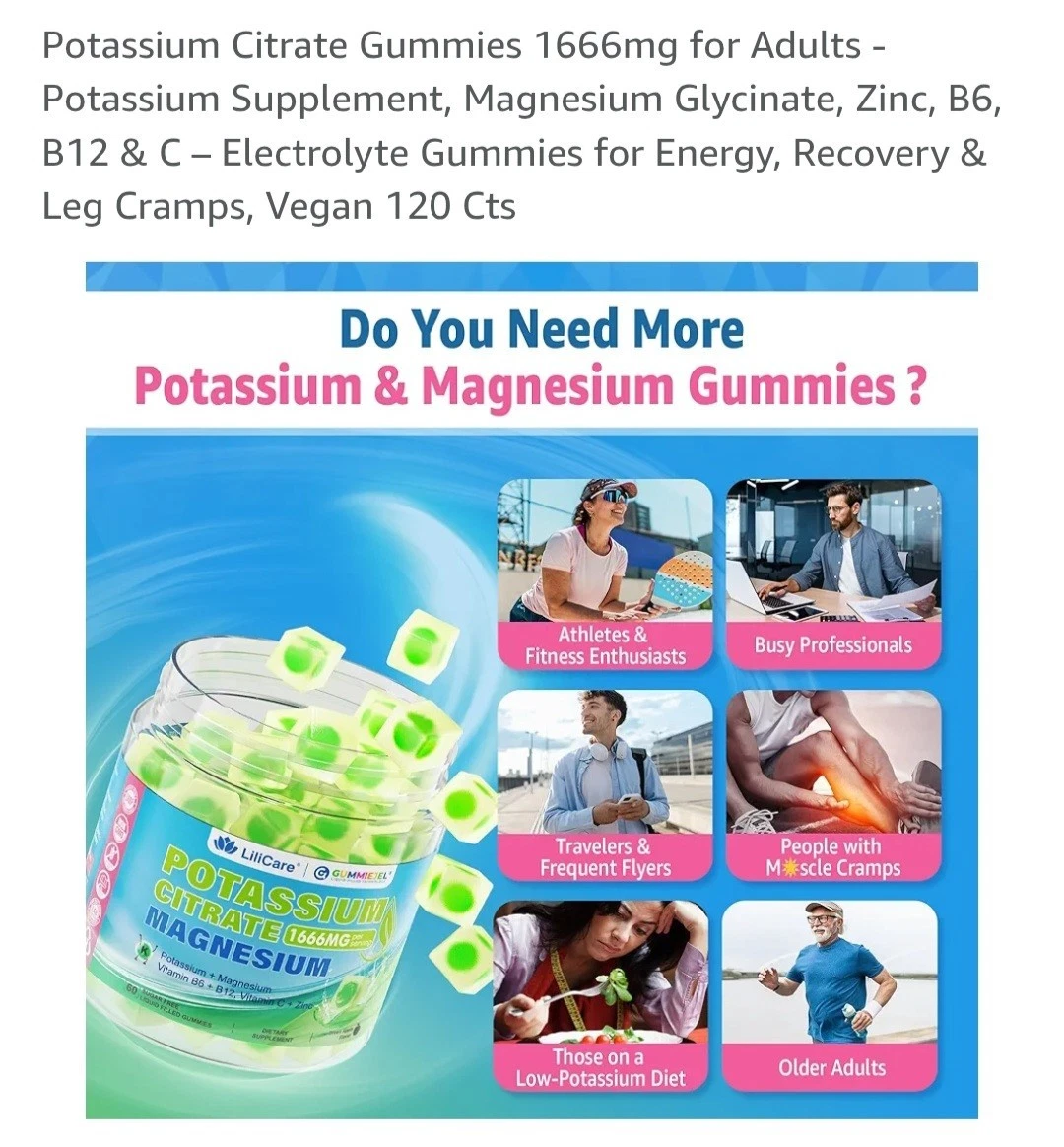Open the potassium gummies product image
Viewport: 1064px width, 1147px height.
point(532,690)
